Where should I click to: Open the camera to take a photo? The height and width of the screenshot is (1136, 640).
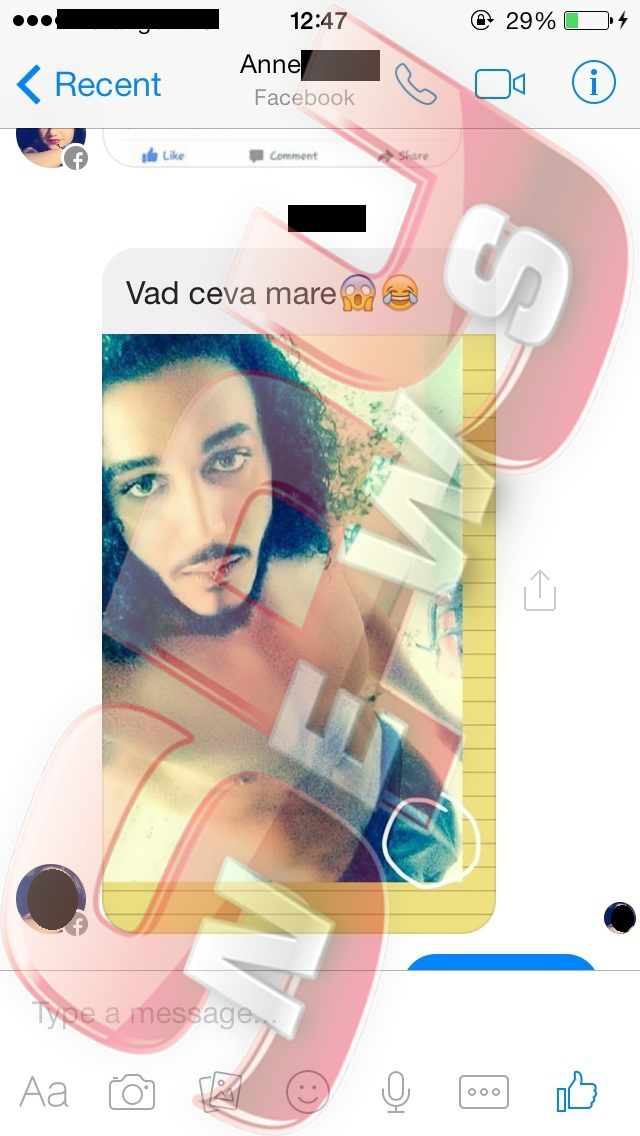tap(132, 1092)
